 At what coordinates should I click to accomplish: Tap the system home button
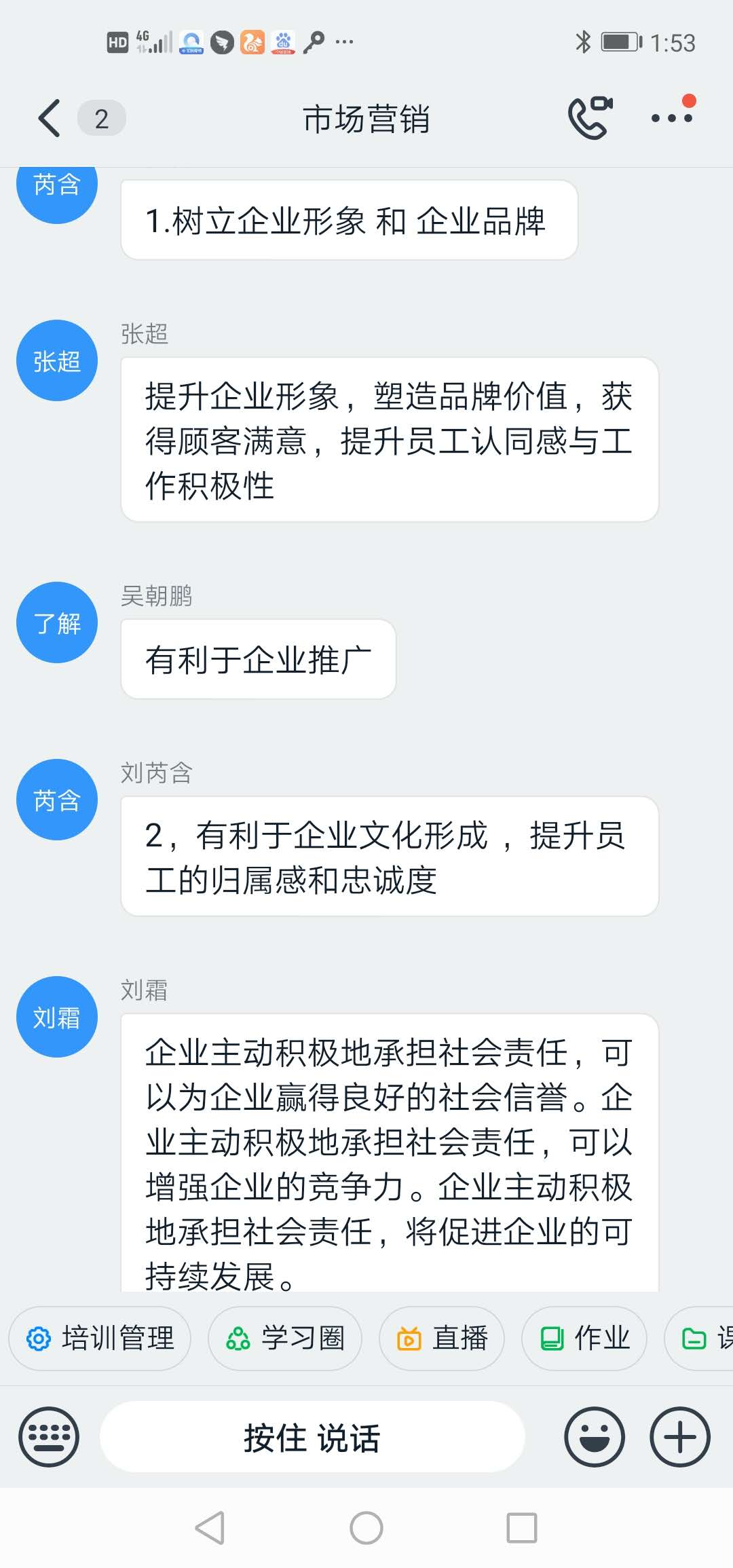click(x=366, y=1528)
